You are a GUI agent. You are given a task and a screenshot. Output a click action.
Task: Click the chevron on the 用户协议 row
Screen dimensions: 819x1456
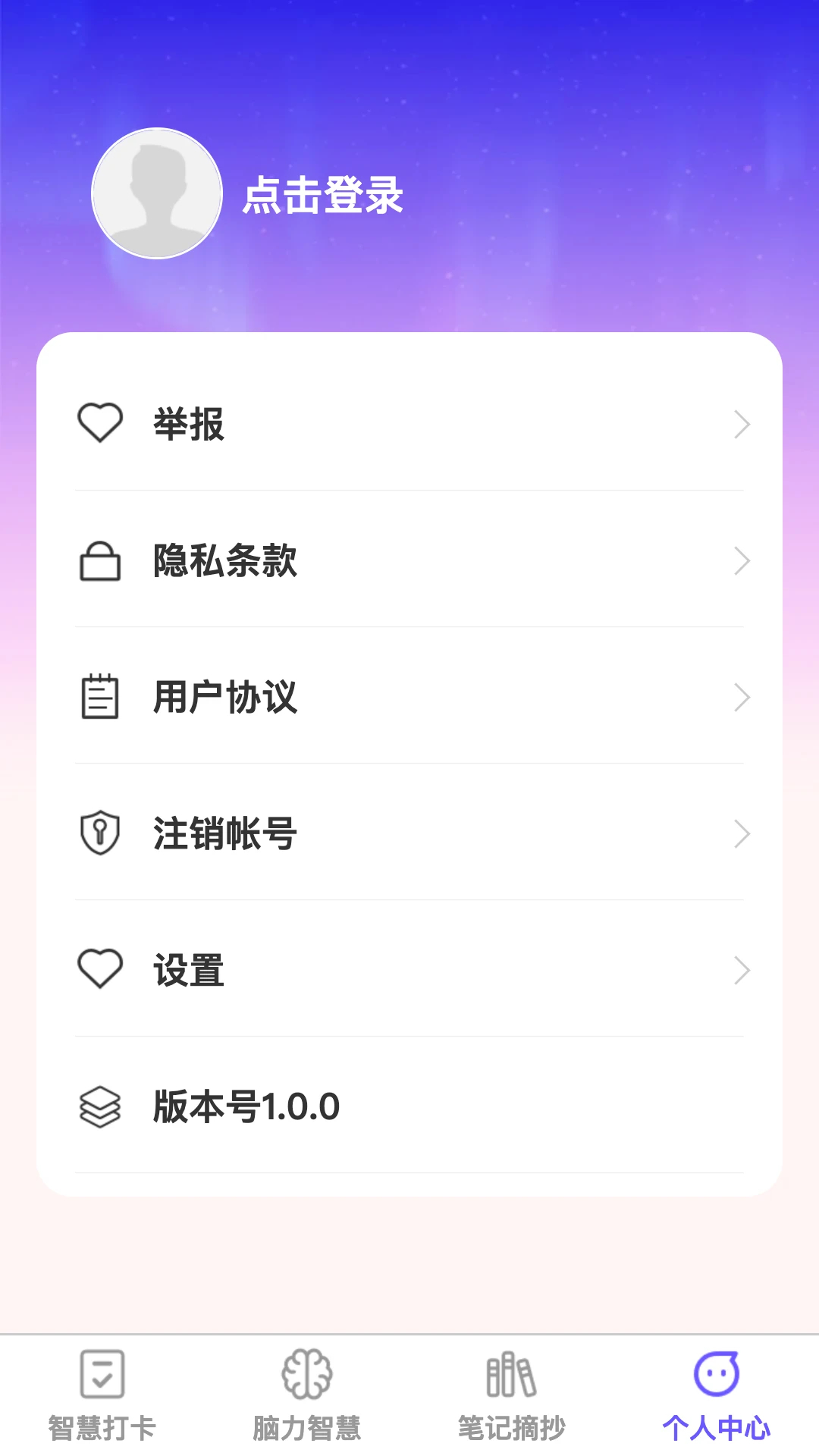tap(742, 697)
